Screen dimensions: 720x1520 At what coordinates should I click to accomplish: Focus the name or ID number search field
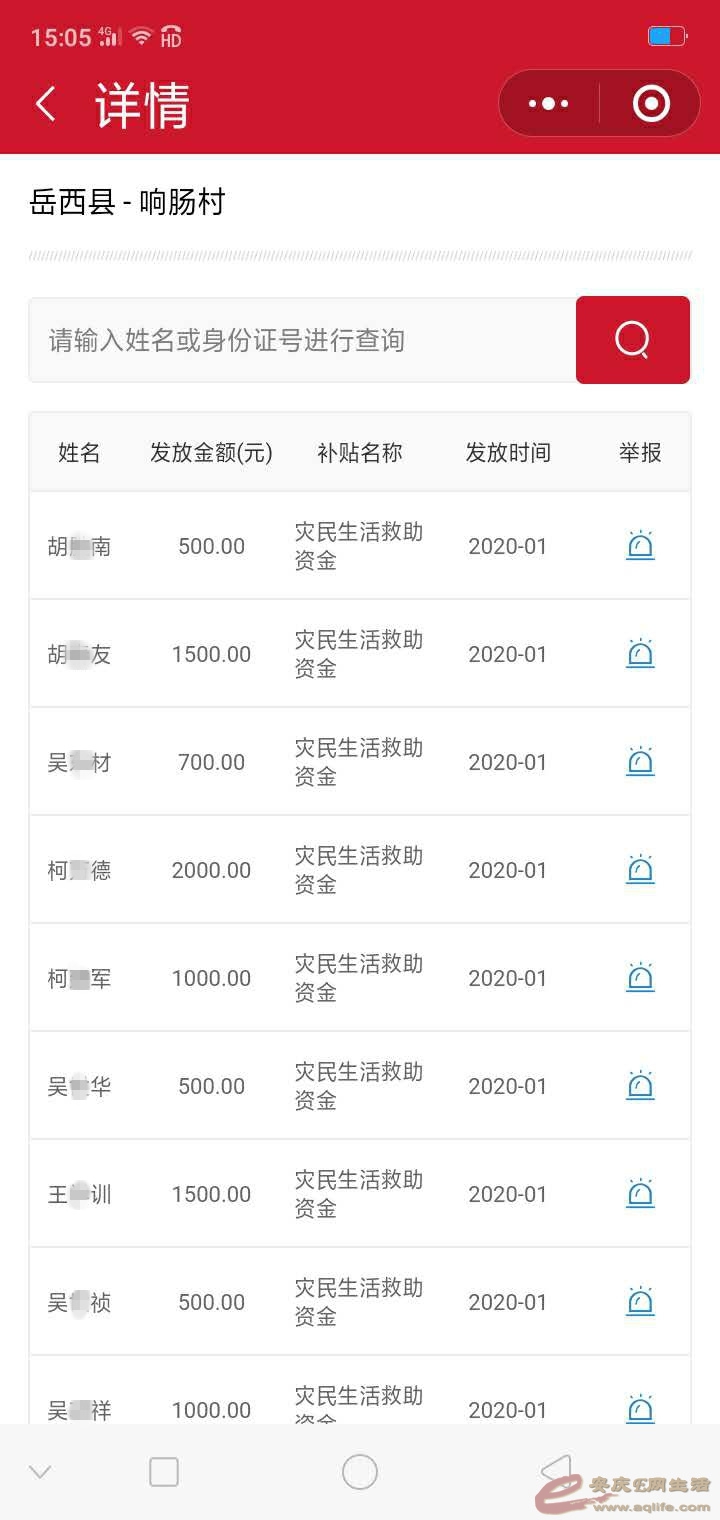pyautogui.click(x=302, y=340)
